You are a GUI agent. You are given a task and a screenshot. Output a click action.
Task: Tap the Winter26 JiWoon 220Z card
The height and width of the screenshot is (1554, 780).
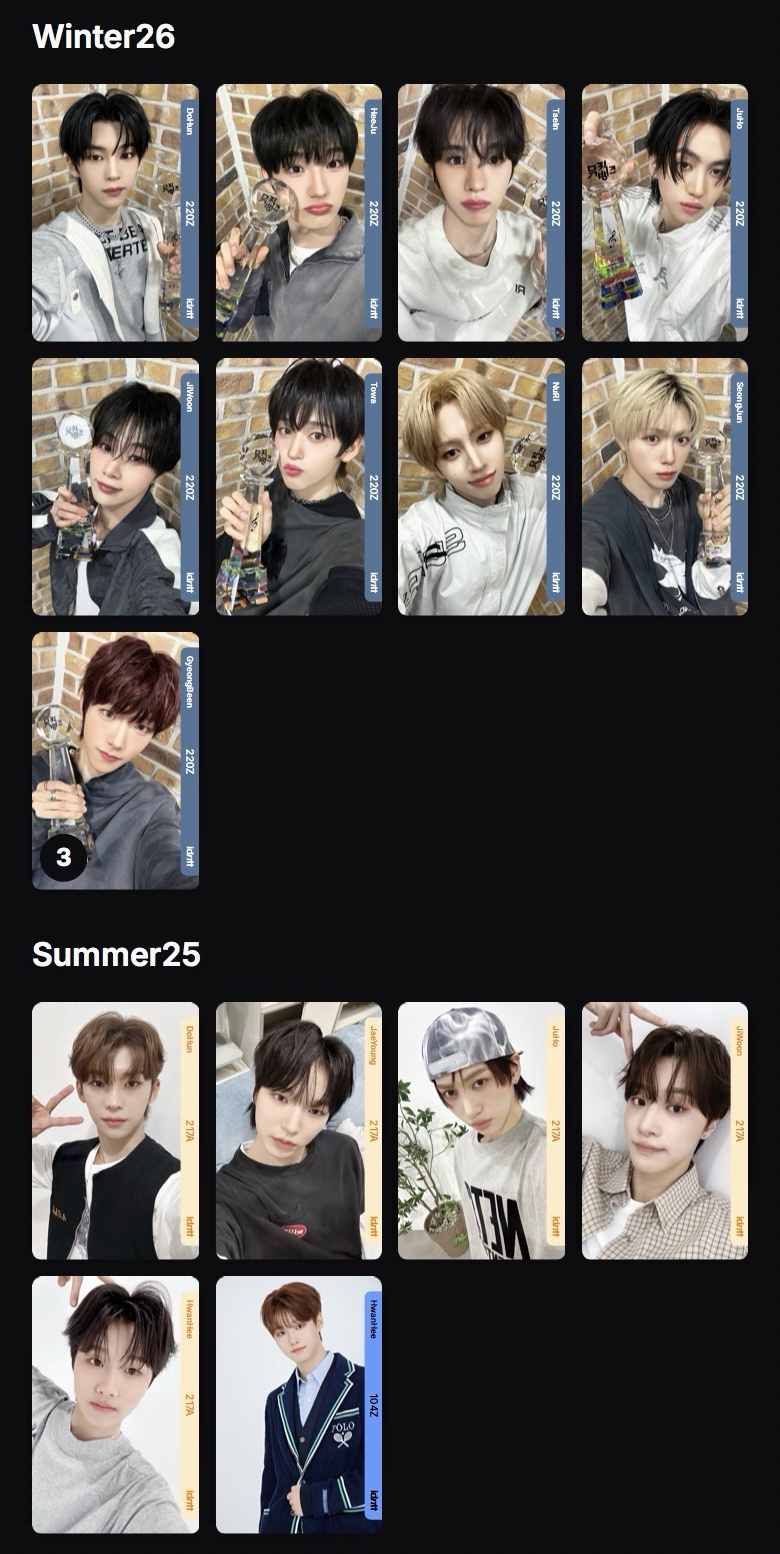[x=115, y=487]
